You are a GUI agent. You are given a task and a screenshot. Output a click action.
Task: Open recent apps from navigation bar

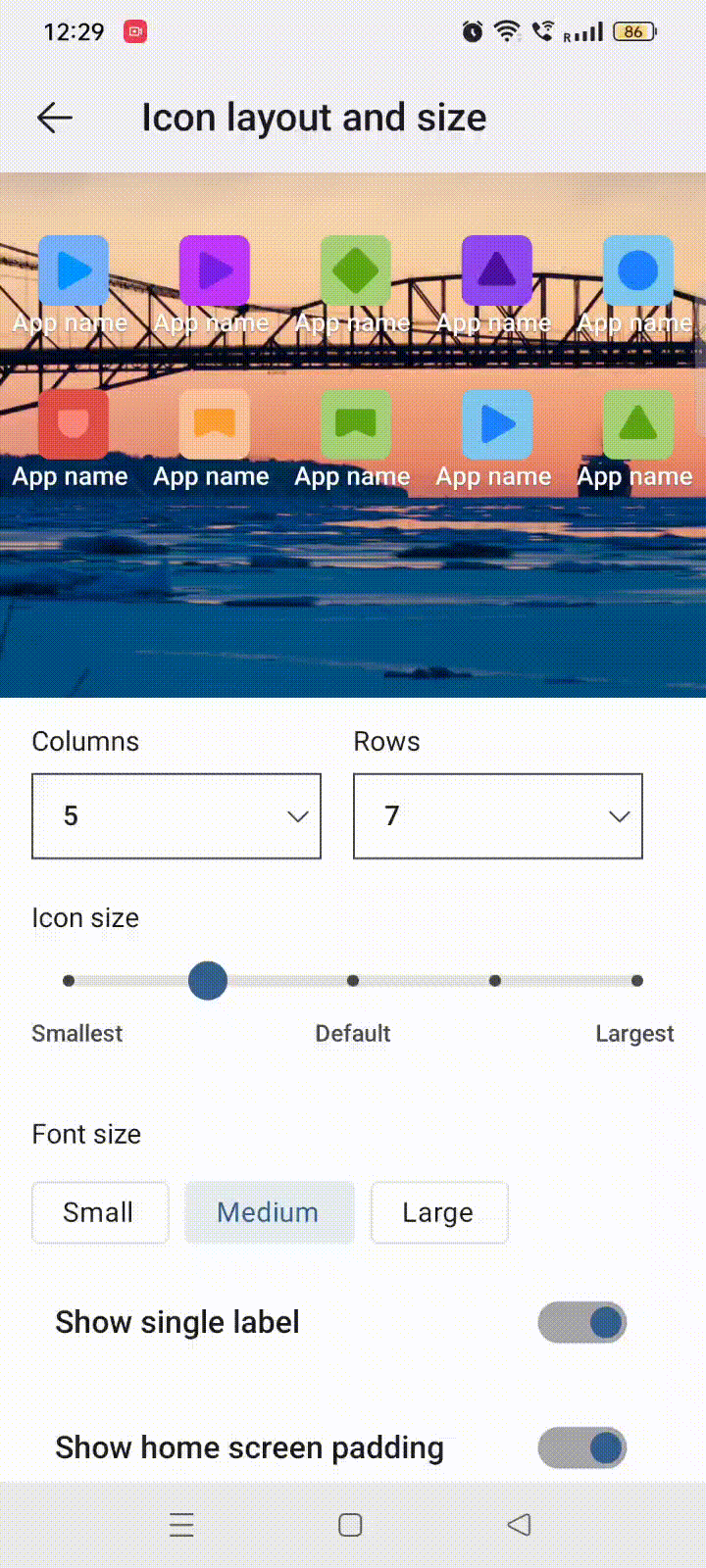(x=181, y=1525)
